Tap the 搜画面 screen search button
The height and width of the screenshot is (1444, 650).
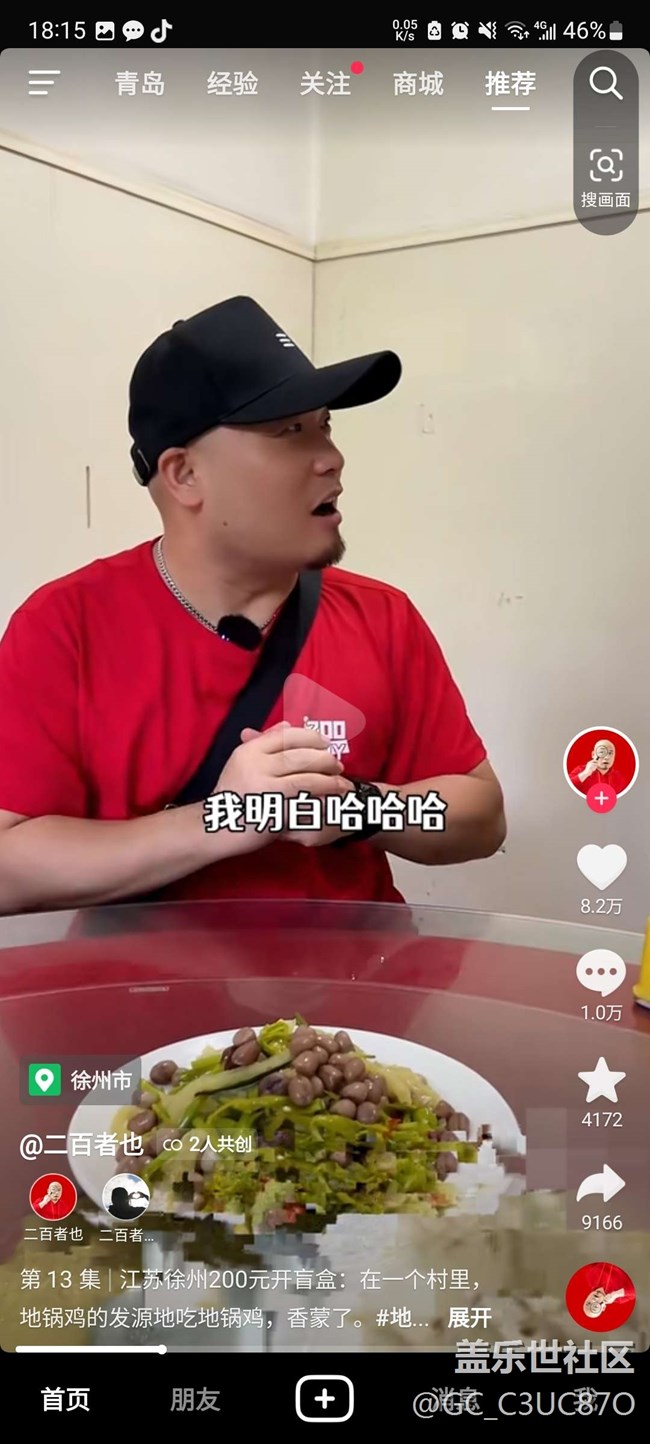pos(605,177)
